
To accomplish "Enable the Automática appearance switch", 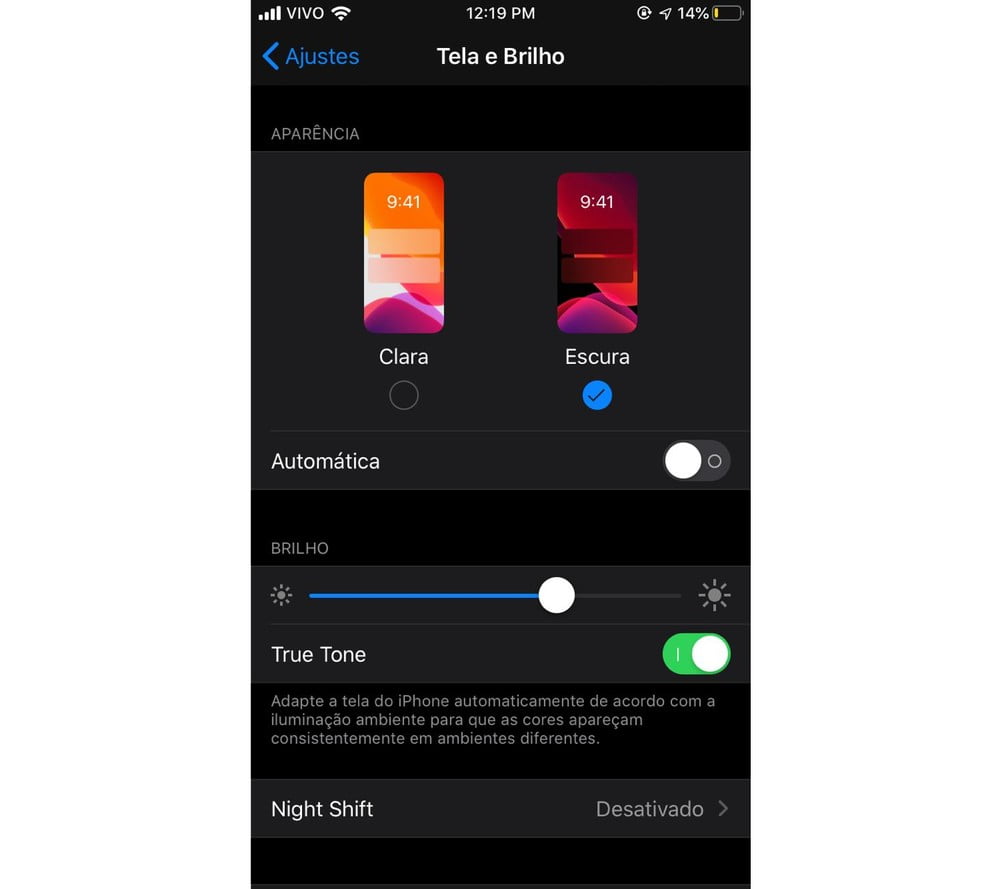I will point(696,461).
